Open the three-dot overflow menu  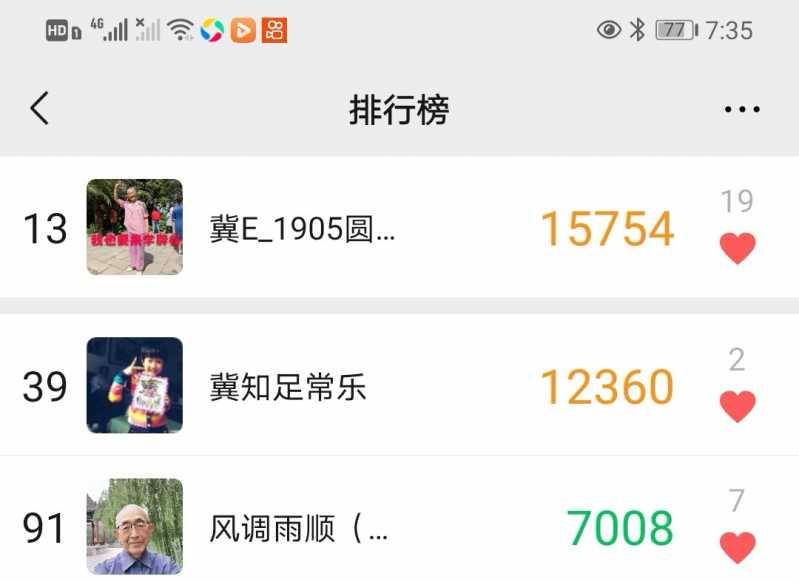741,109
